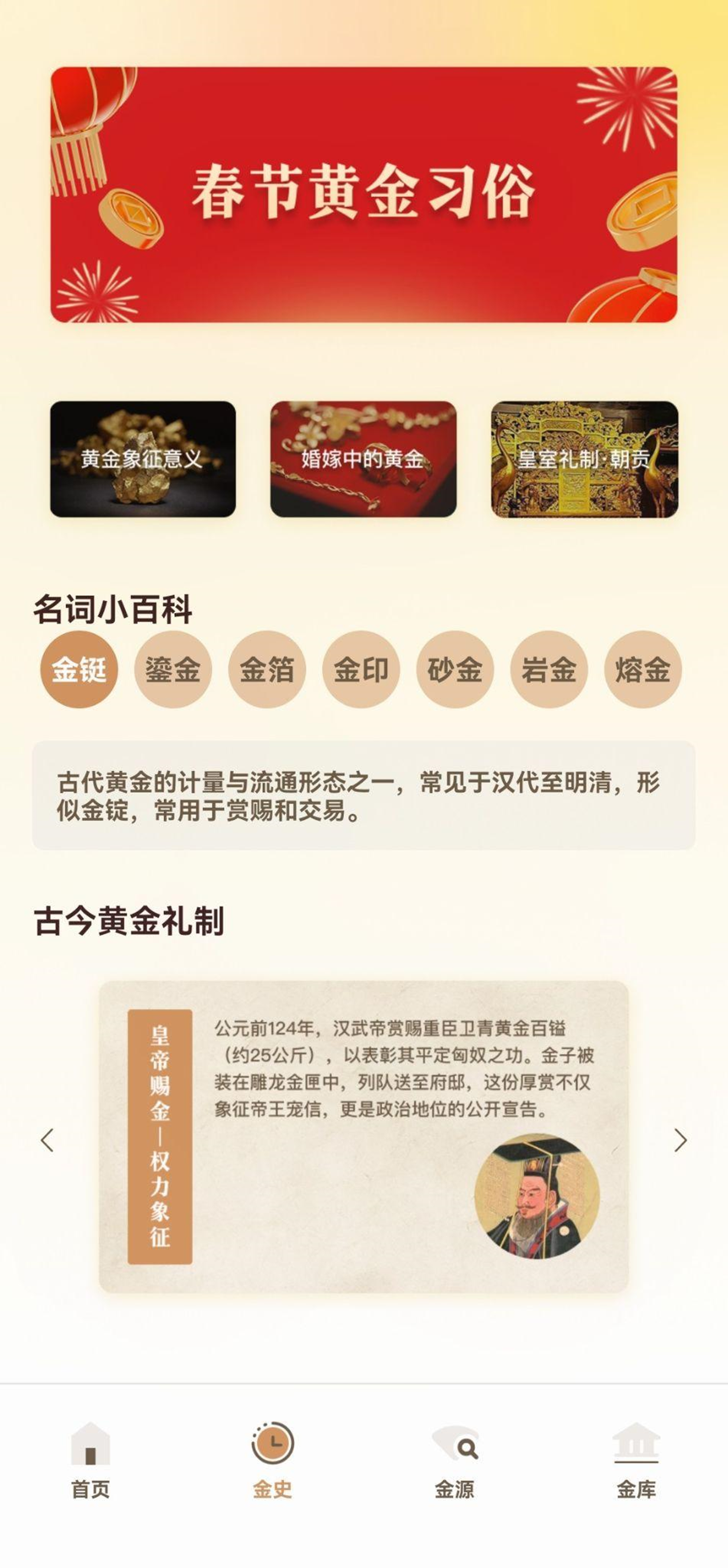Go to next 古今黄金礼制 card

tap(680, 1140)
